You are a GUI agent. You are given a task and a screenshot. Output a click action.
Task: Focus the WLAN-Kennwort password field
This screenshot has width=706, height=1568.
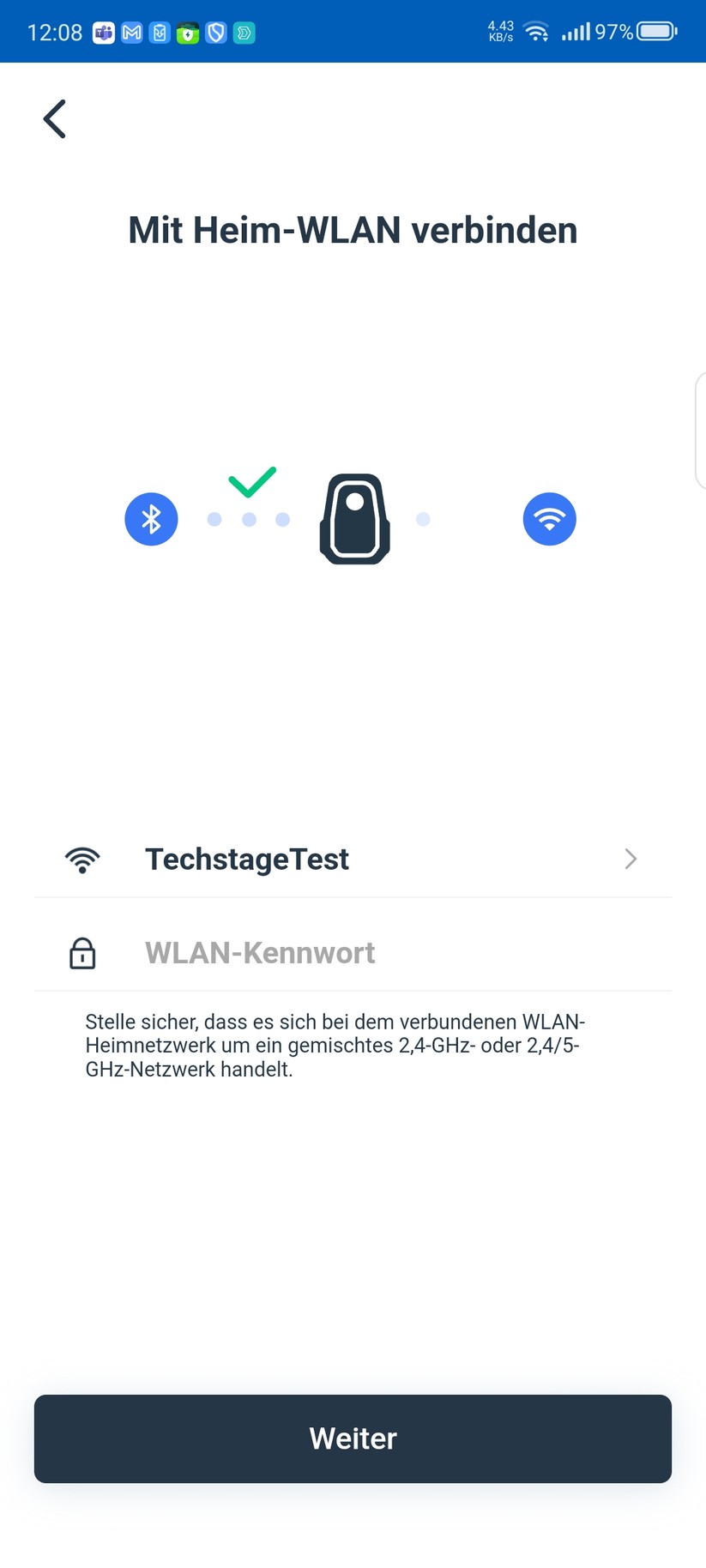click(386, 953)
